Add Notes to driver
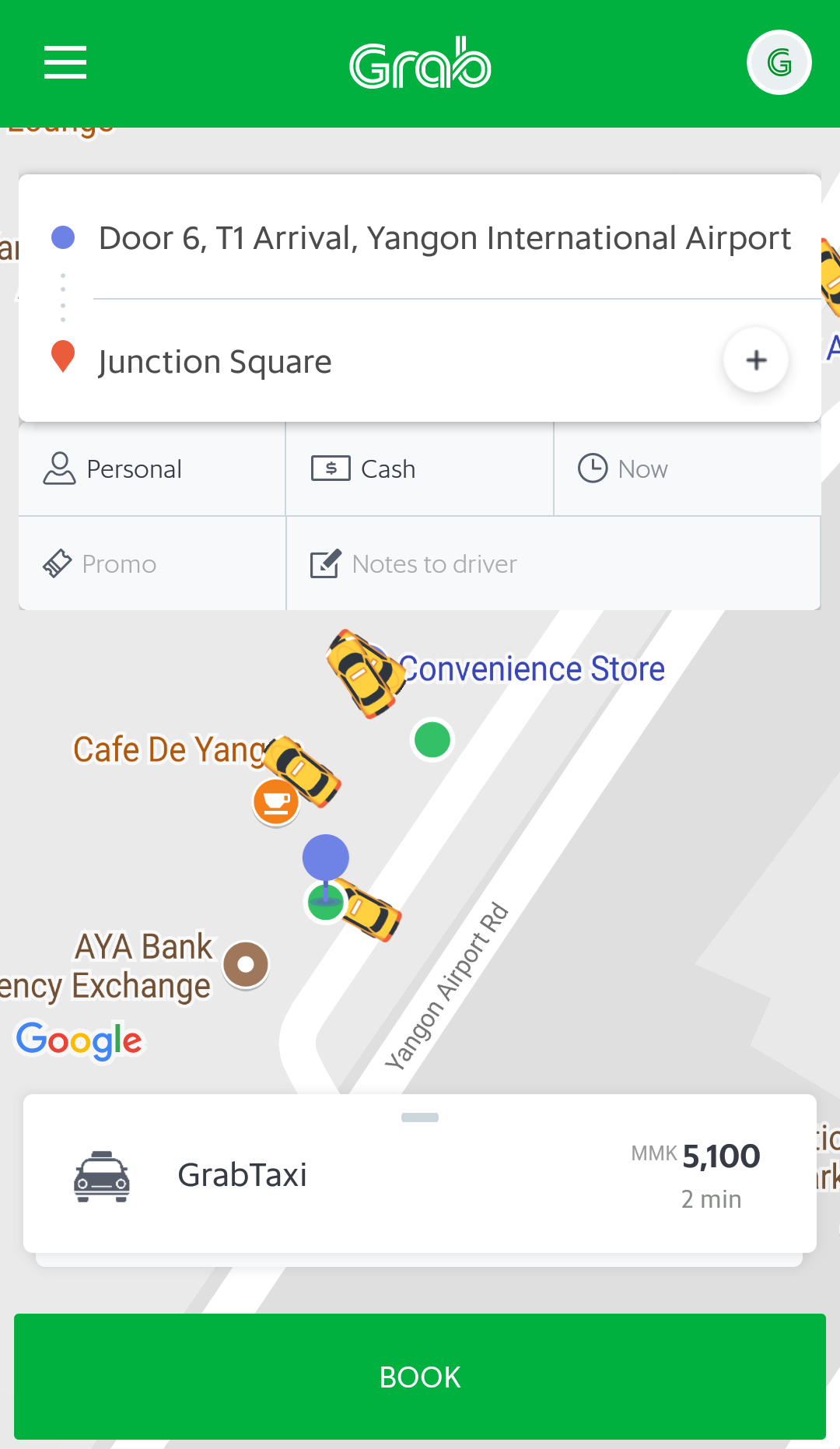 tap(553, 564)
